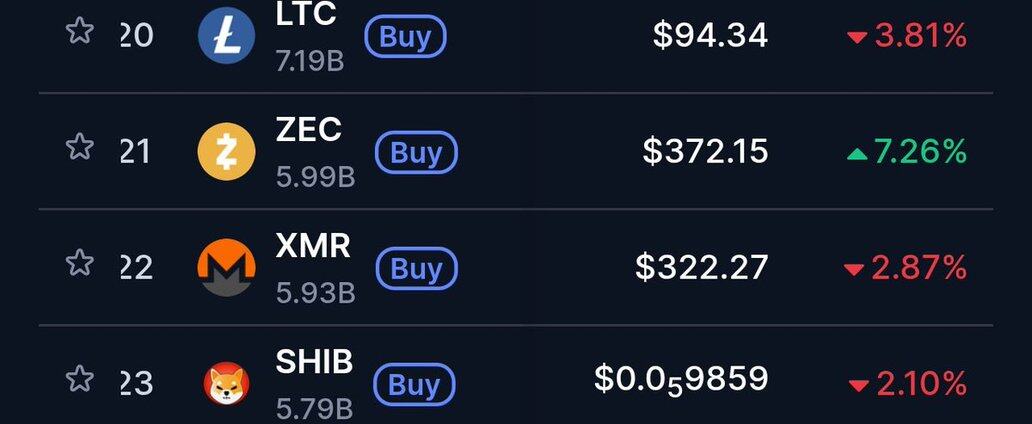The width and height of the screenshot is (1032, 424).
Task: Open the XMR listing priced $322.27
Action: click(x=701, y=268)
